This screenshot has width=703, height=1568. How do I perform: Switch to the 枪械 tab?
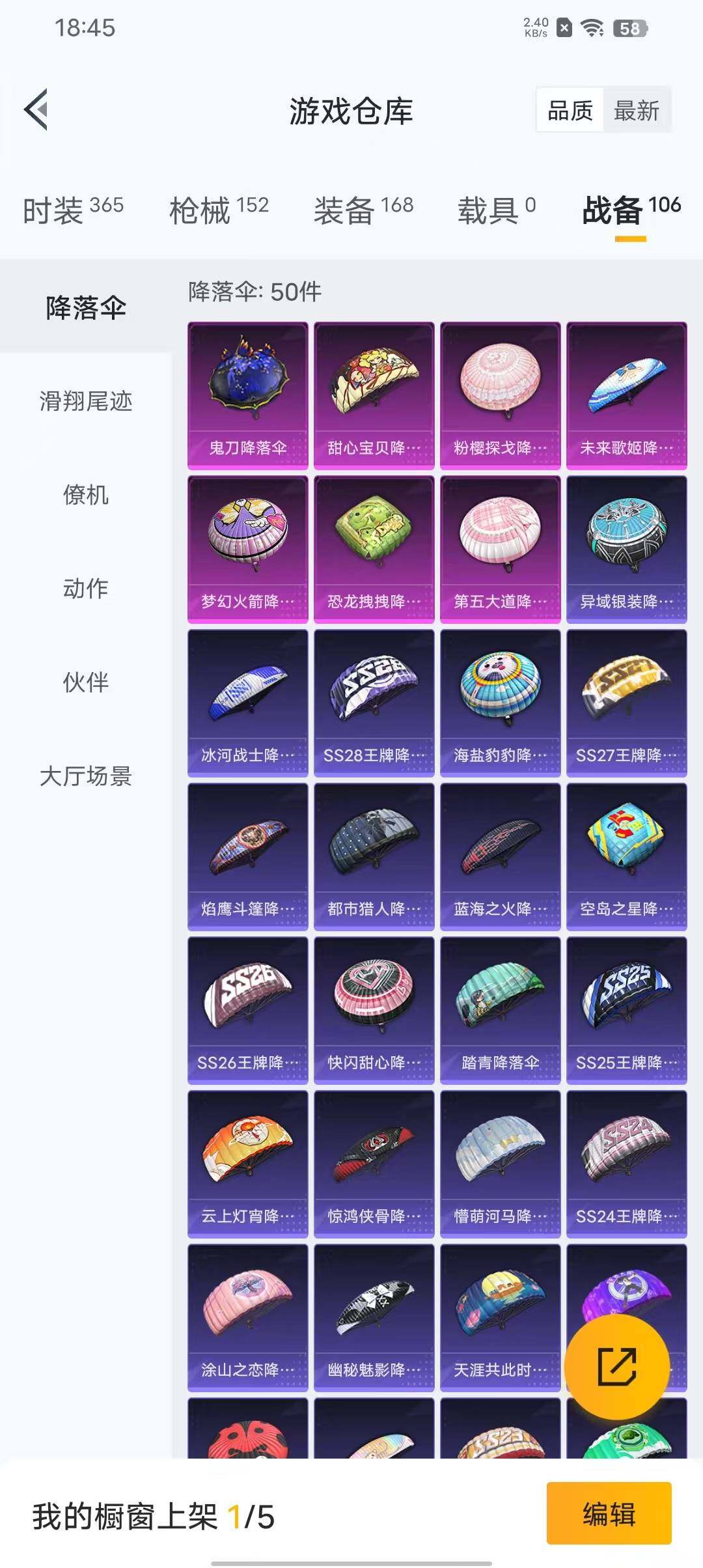(x=219, y=210)
